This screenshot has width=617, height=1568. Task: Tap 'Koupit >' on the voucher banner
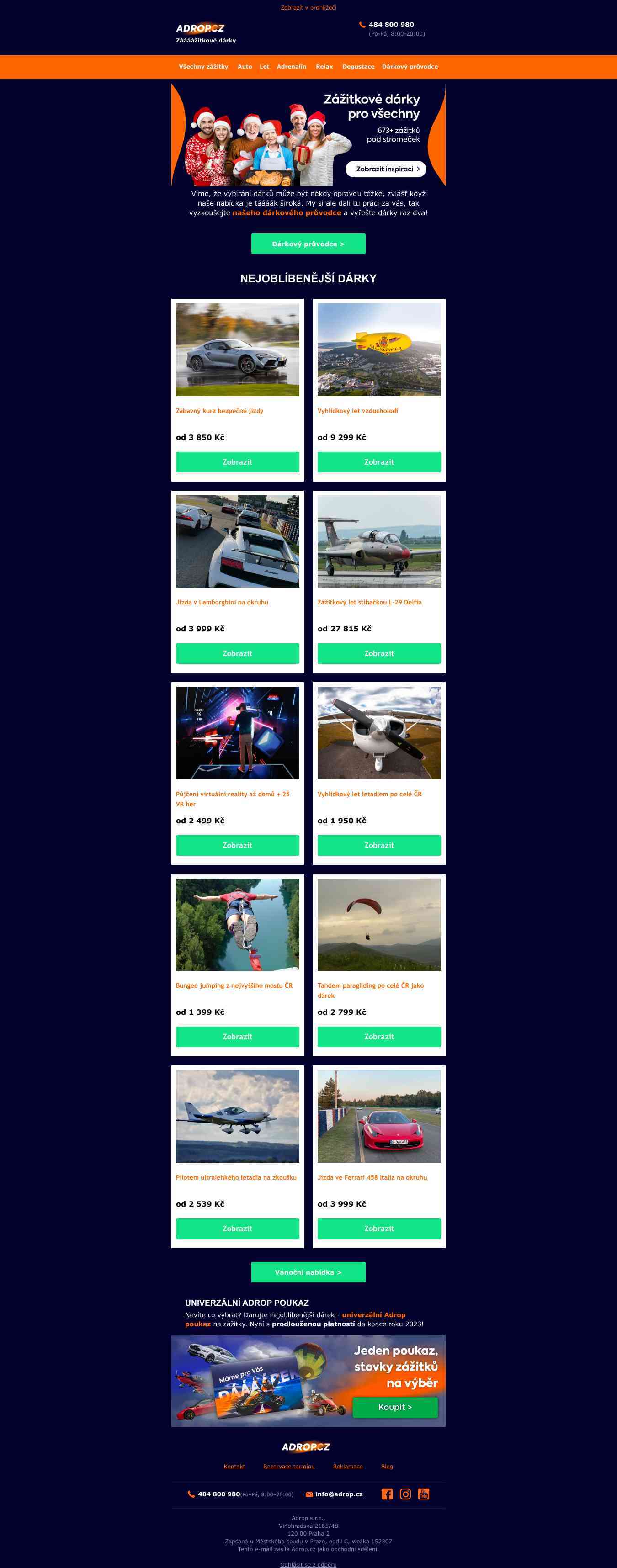[395, 1407]
